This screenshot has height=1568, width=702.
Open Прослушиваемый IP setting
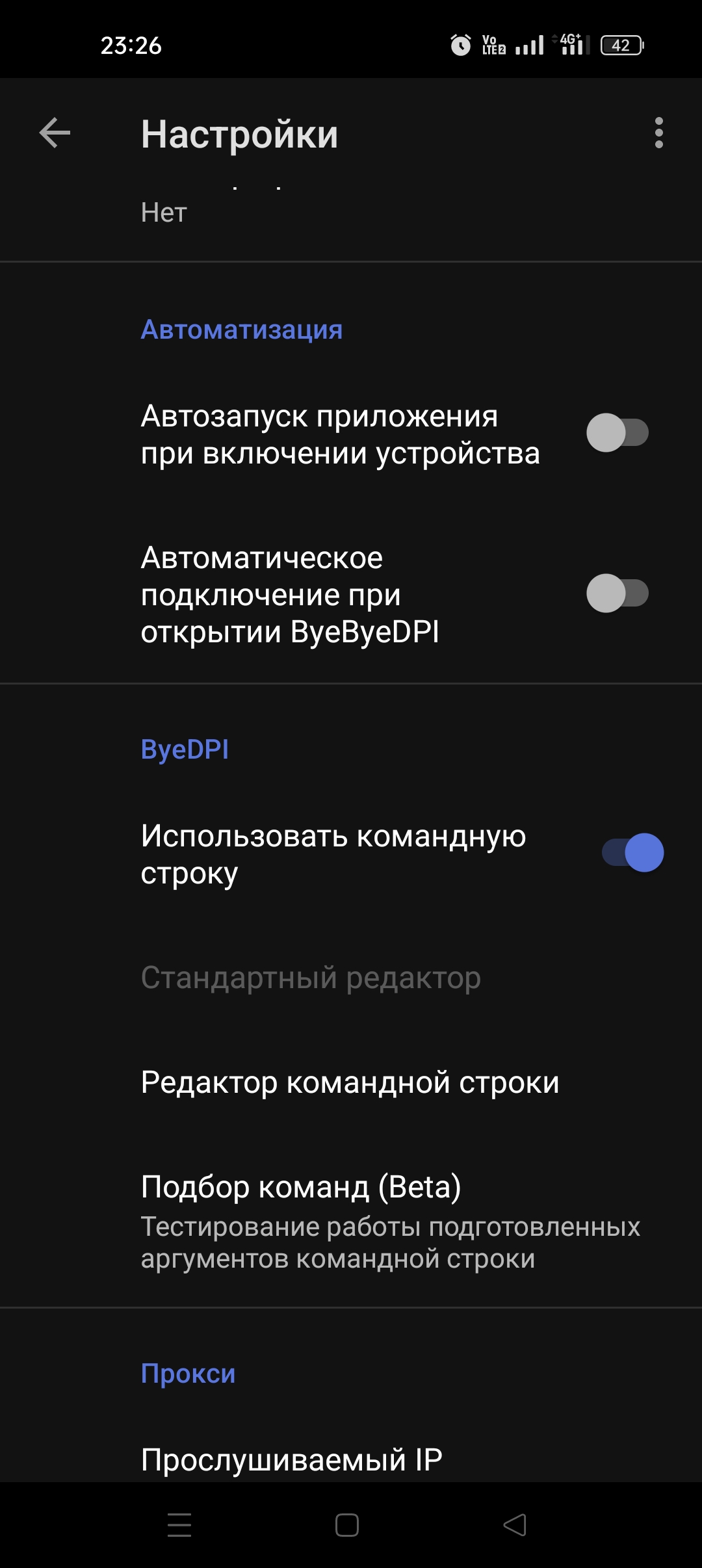291,1460
